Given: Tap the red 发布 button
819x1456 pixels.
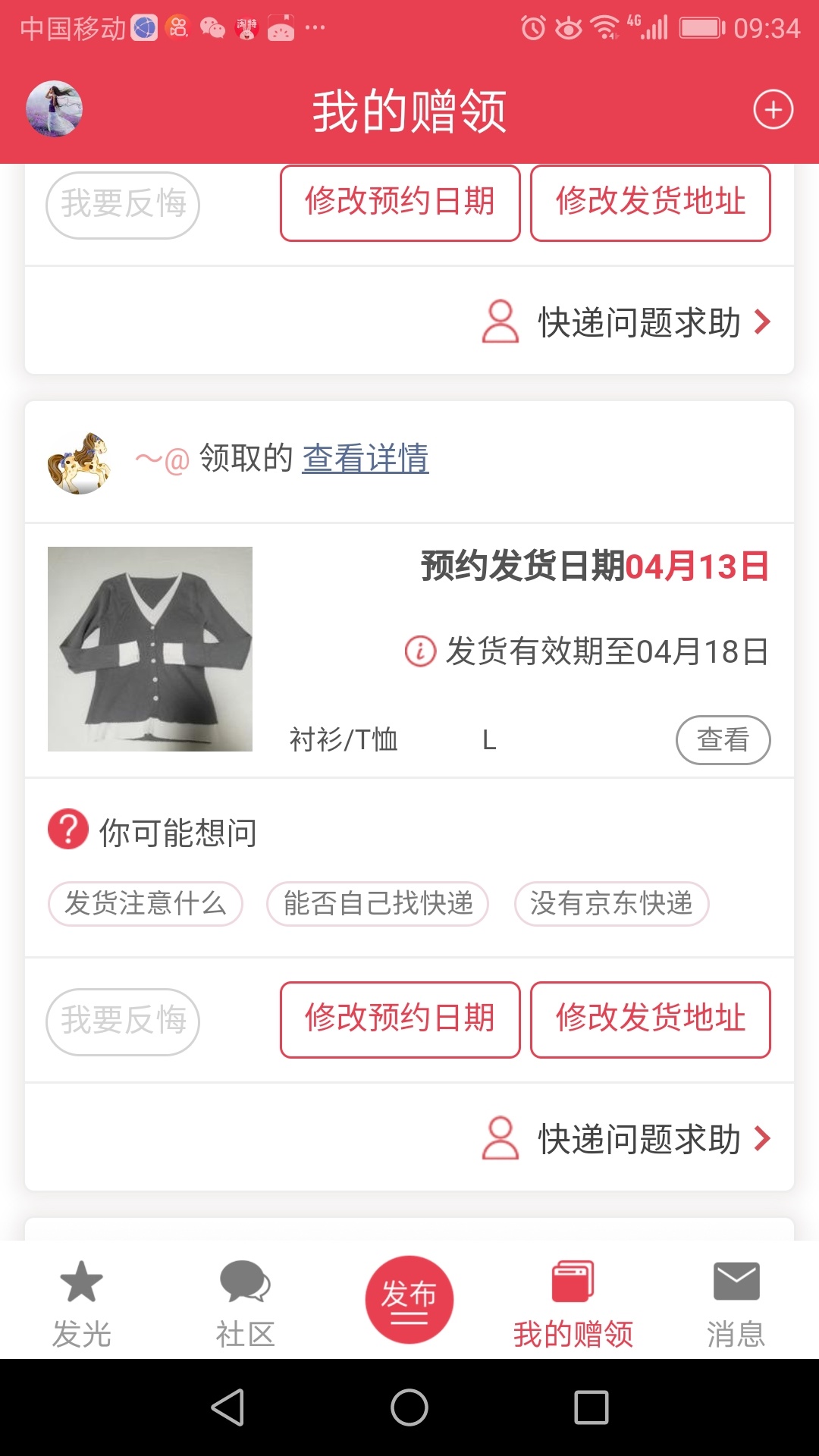Looking at the screenshot, I should 409,1299.
